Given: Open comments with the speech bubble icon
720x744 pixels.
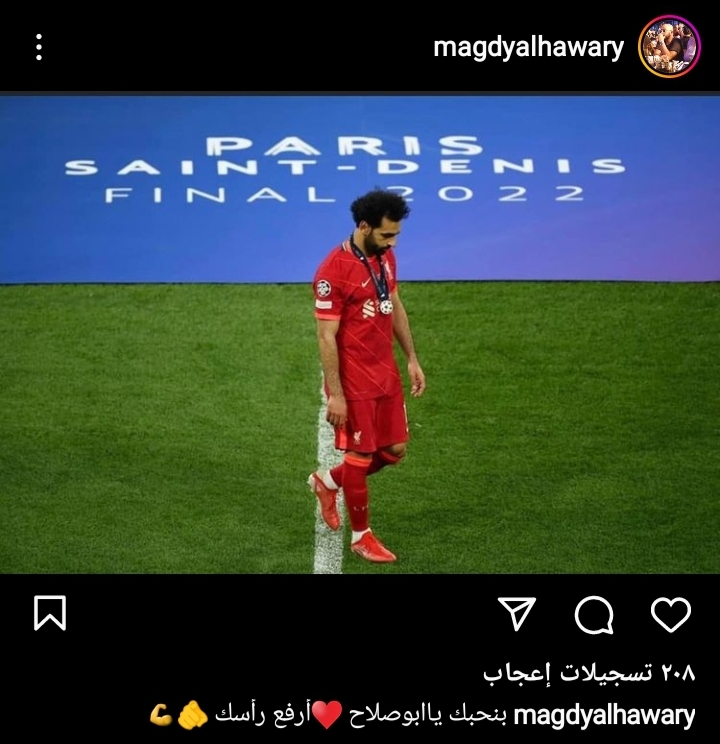Looking at the screenshot, I should coord(594,614).
